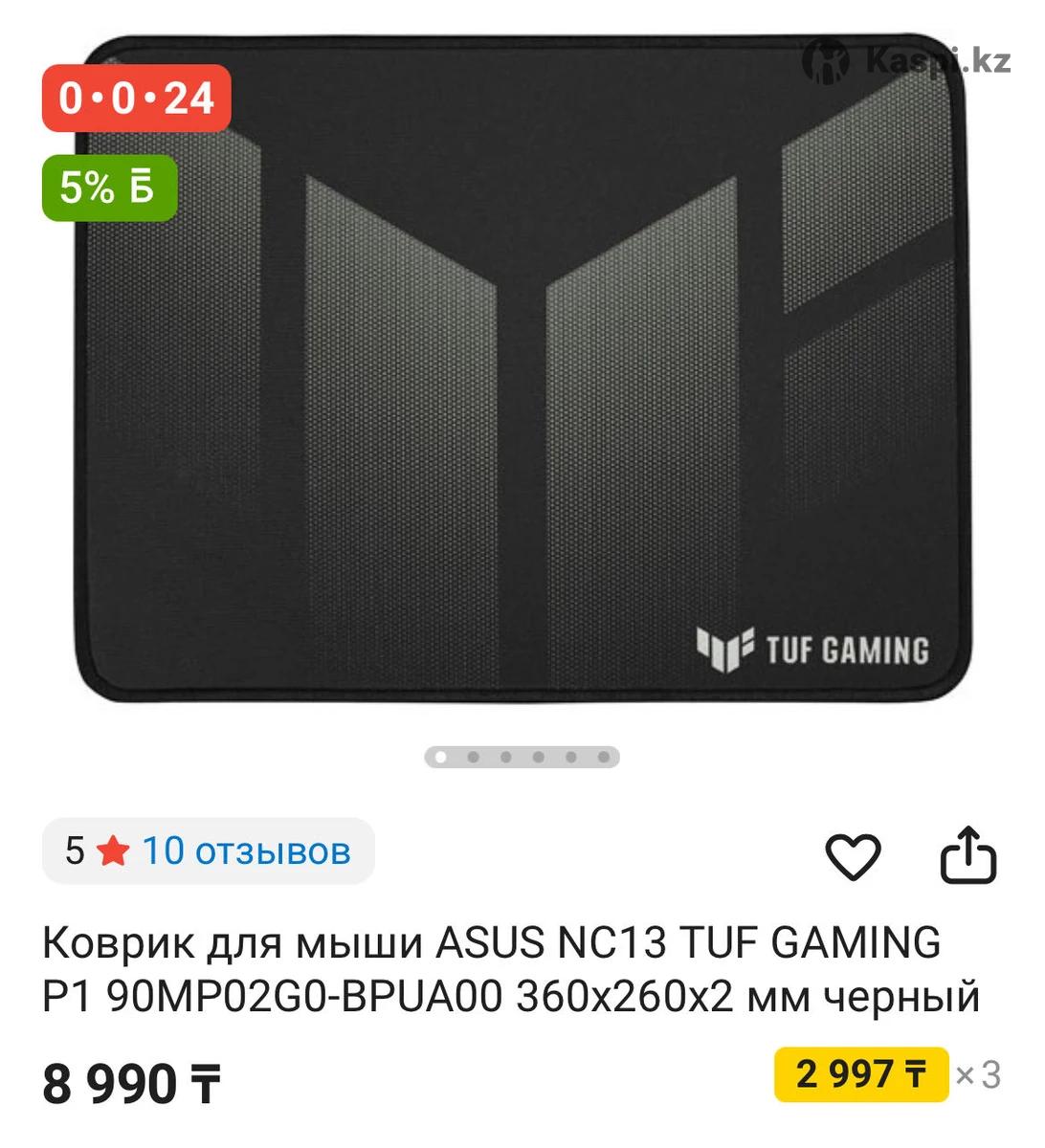Tap the image gallery page indicator

pyautogui.click(x=522, y=757)
